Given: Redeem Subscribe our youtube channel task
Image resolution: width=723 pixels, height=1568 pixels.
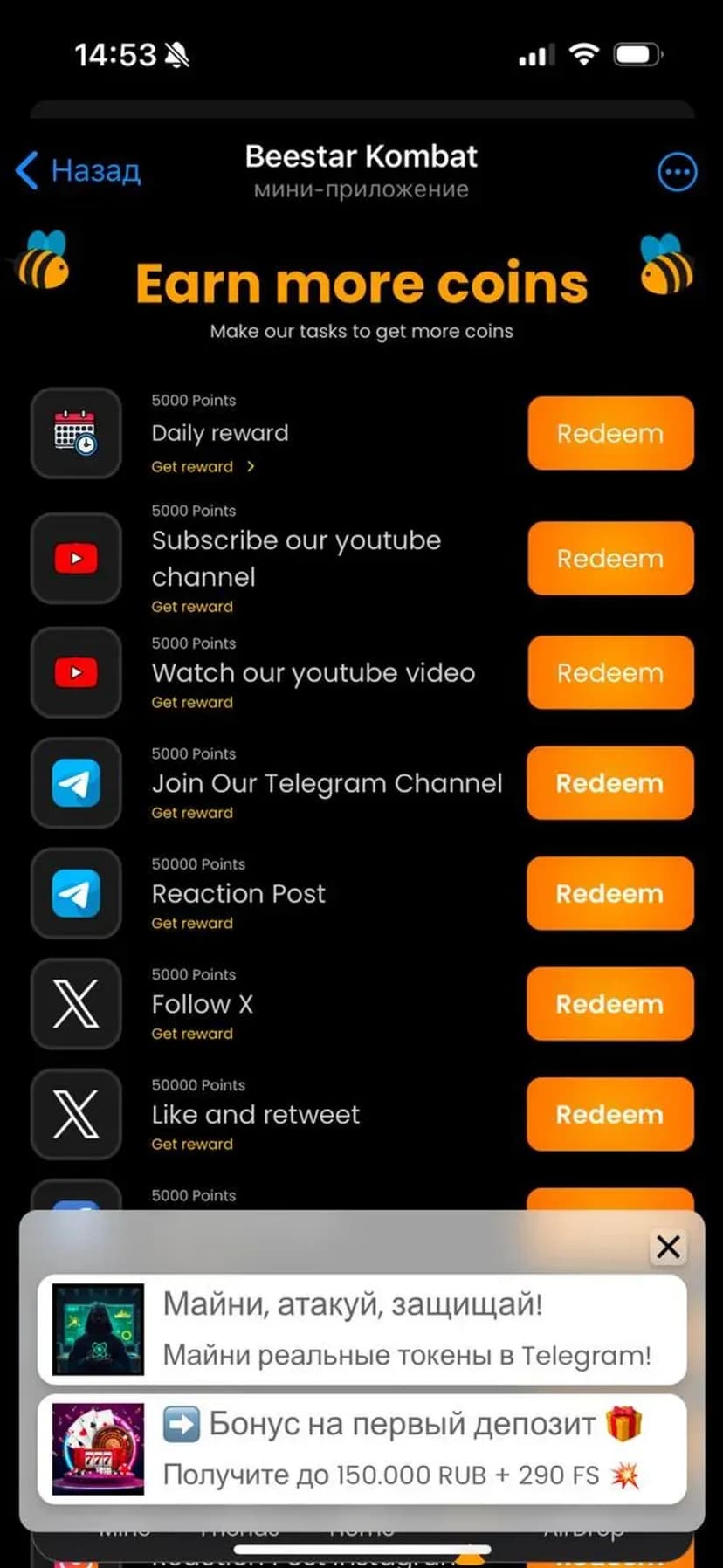Looking at the screenshot, I should tap(610, 559).
